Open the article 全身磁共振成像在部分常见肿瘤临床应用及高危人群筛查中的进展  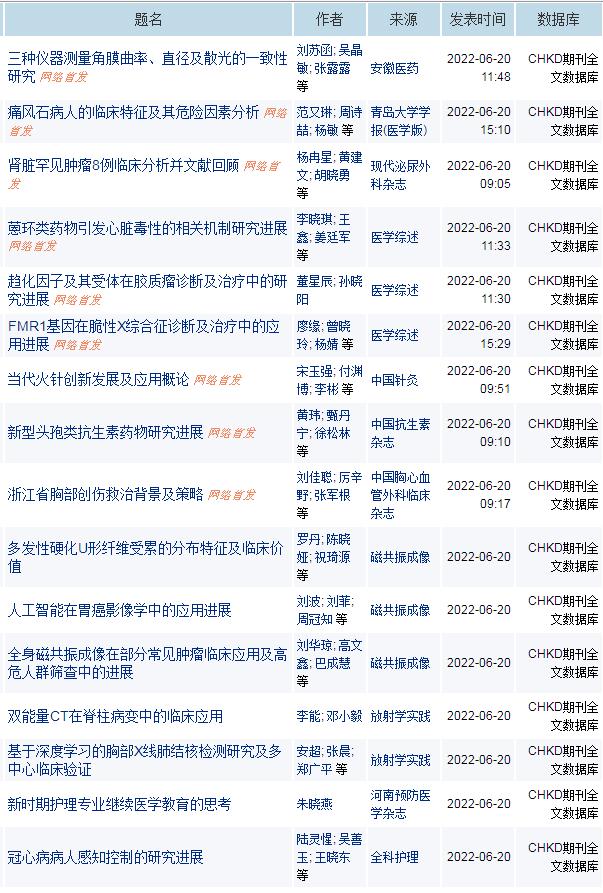point(147,655)
